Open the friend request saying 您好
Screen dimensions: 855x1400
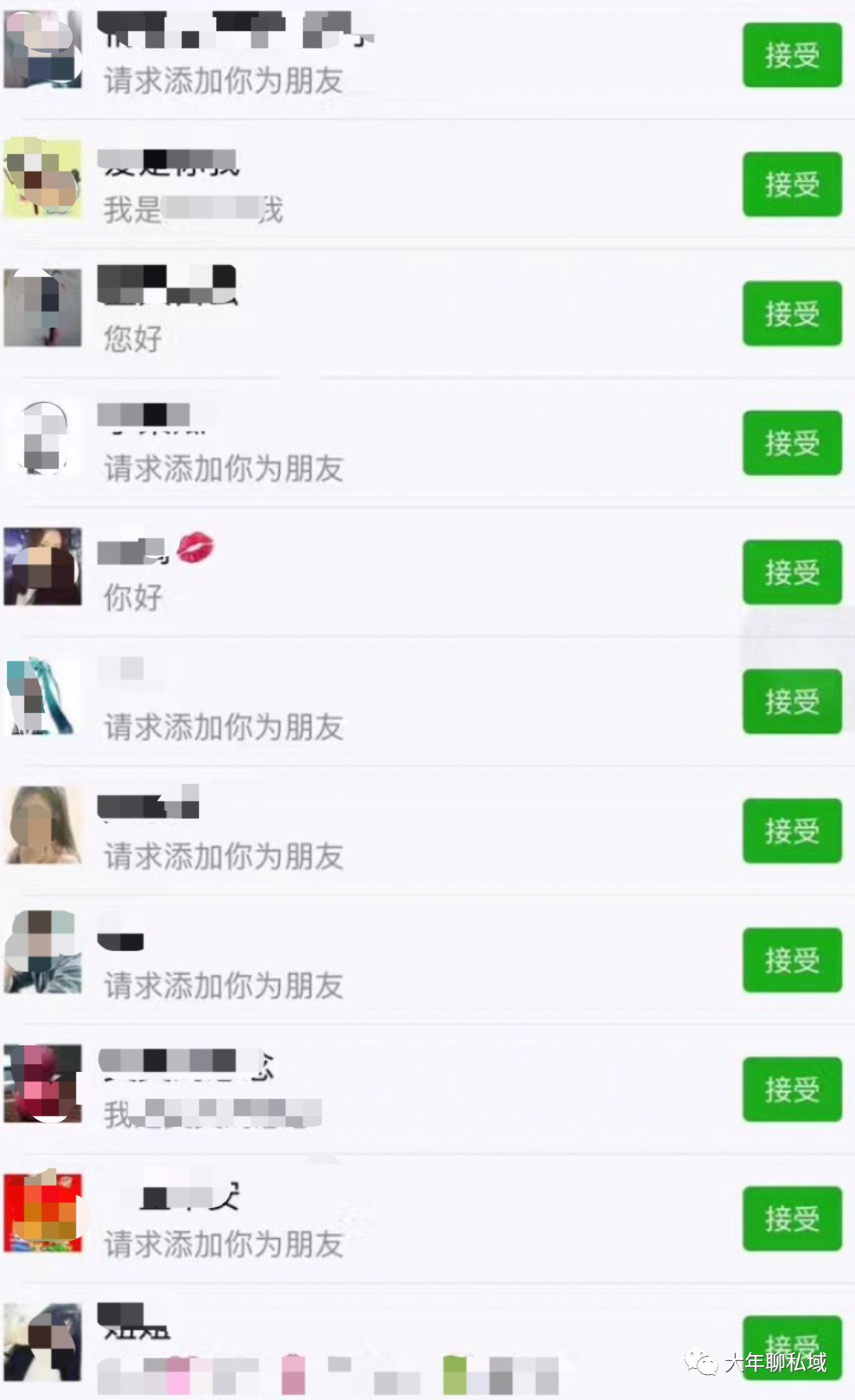tap(389, 313)
